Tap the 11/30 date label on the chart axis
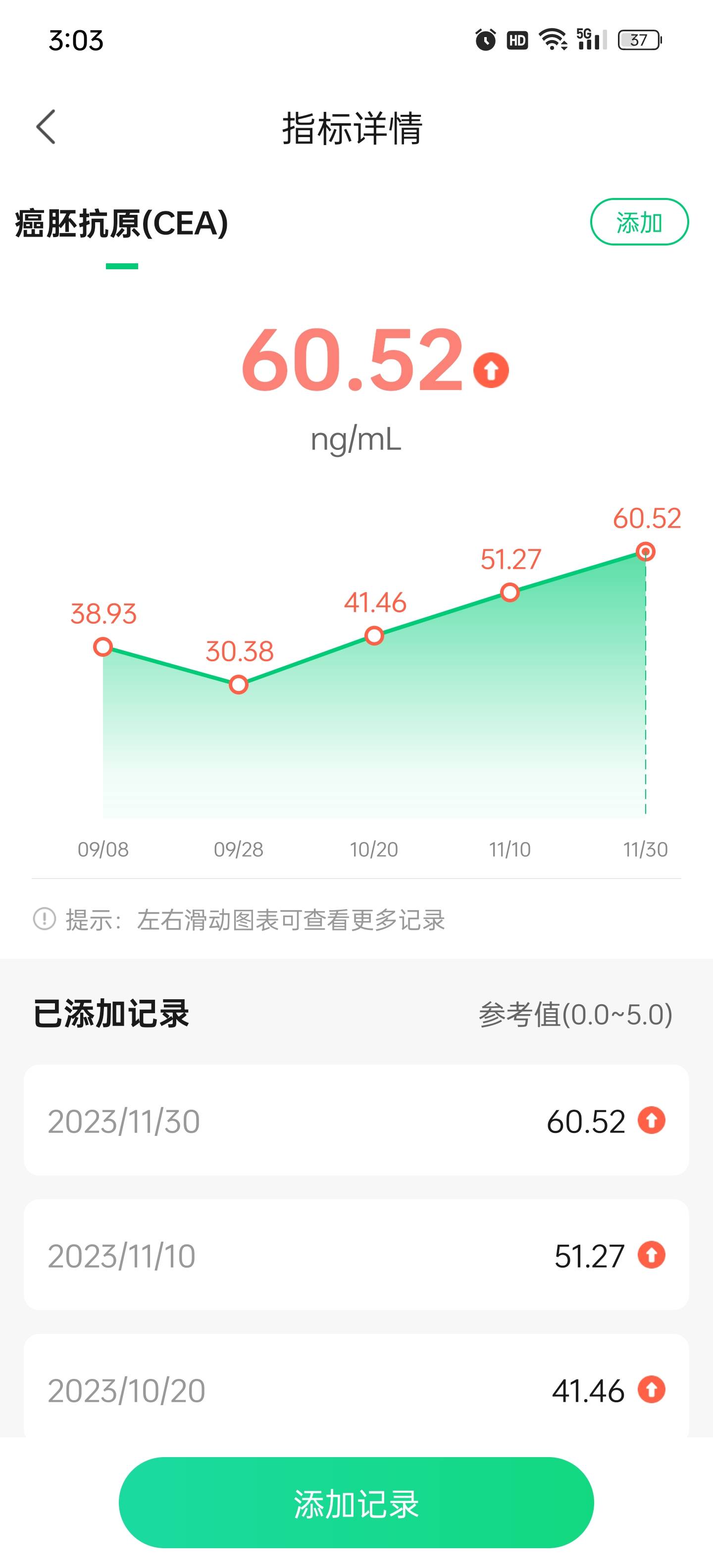 point(645,847)
